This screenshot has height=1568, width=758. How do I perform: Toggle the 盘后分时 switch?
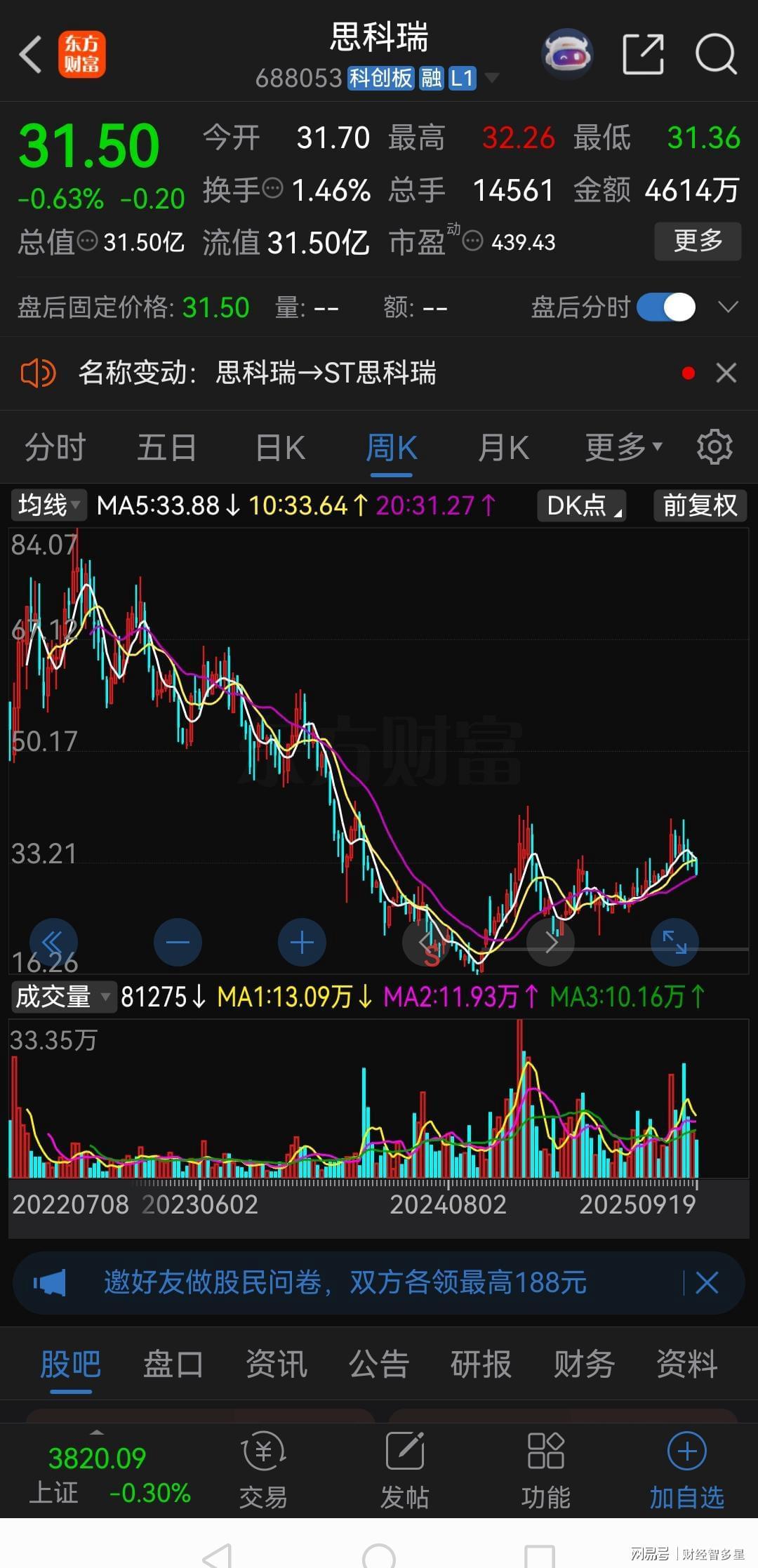tap(666, 307)
